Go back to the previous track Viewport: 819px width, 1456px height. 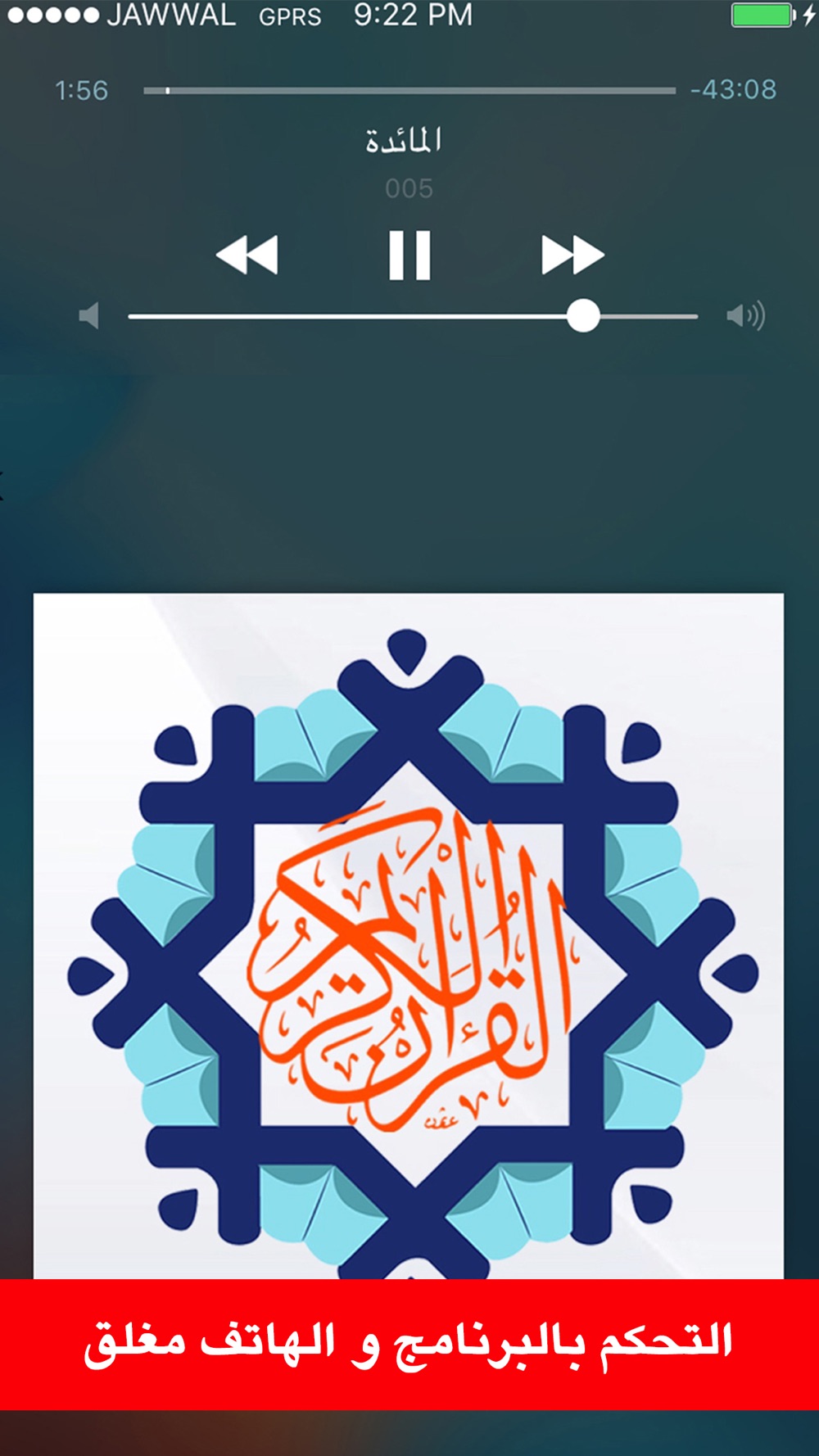pos(247,255)
